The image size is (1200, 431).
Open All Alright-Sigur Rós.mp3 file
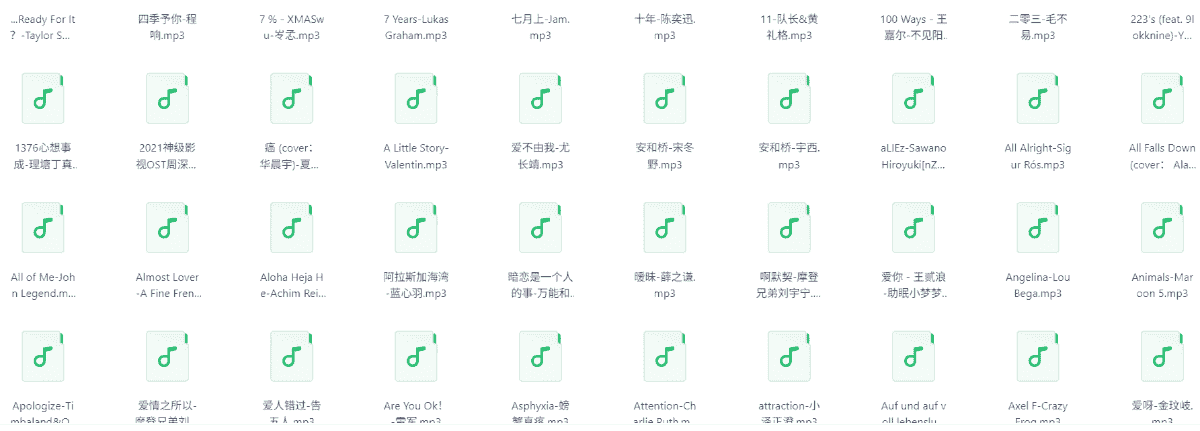coord(1037,98)
